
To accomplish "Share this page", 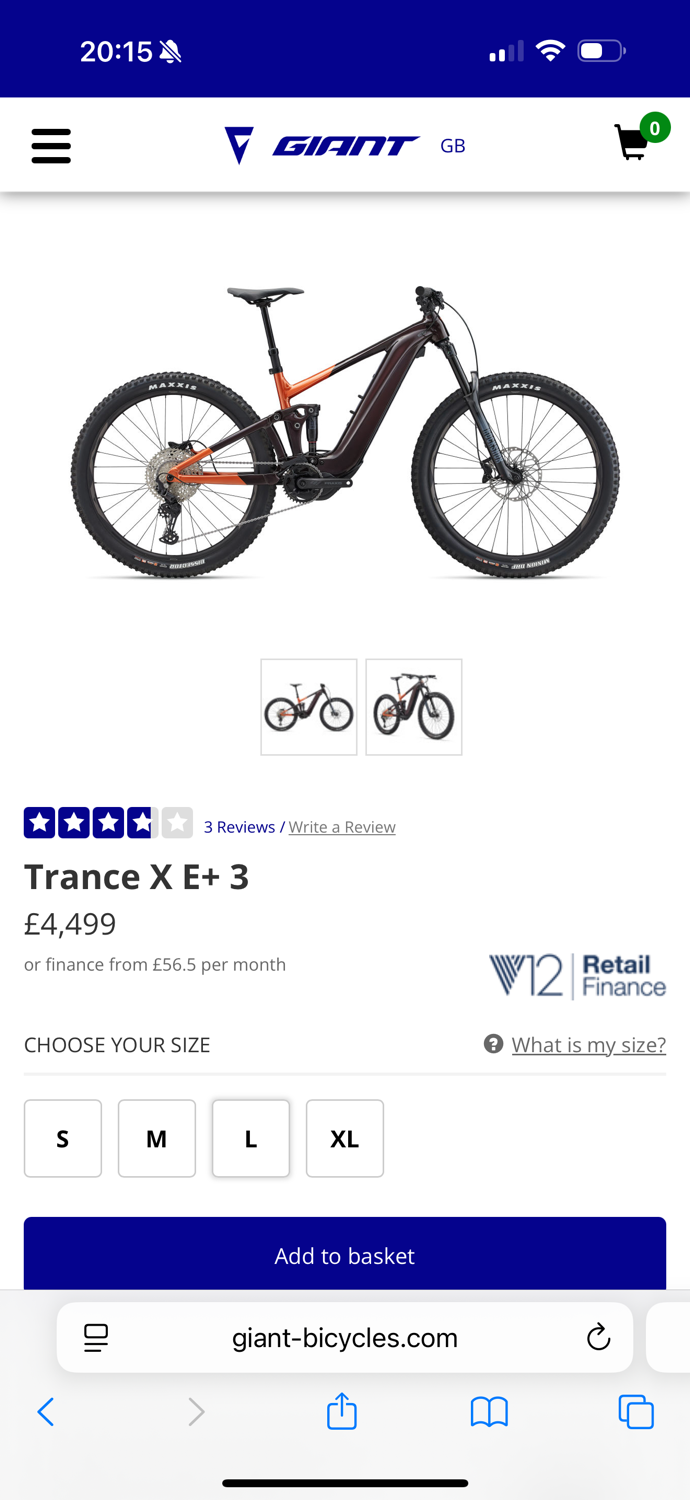I will pos(342,1411).
